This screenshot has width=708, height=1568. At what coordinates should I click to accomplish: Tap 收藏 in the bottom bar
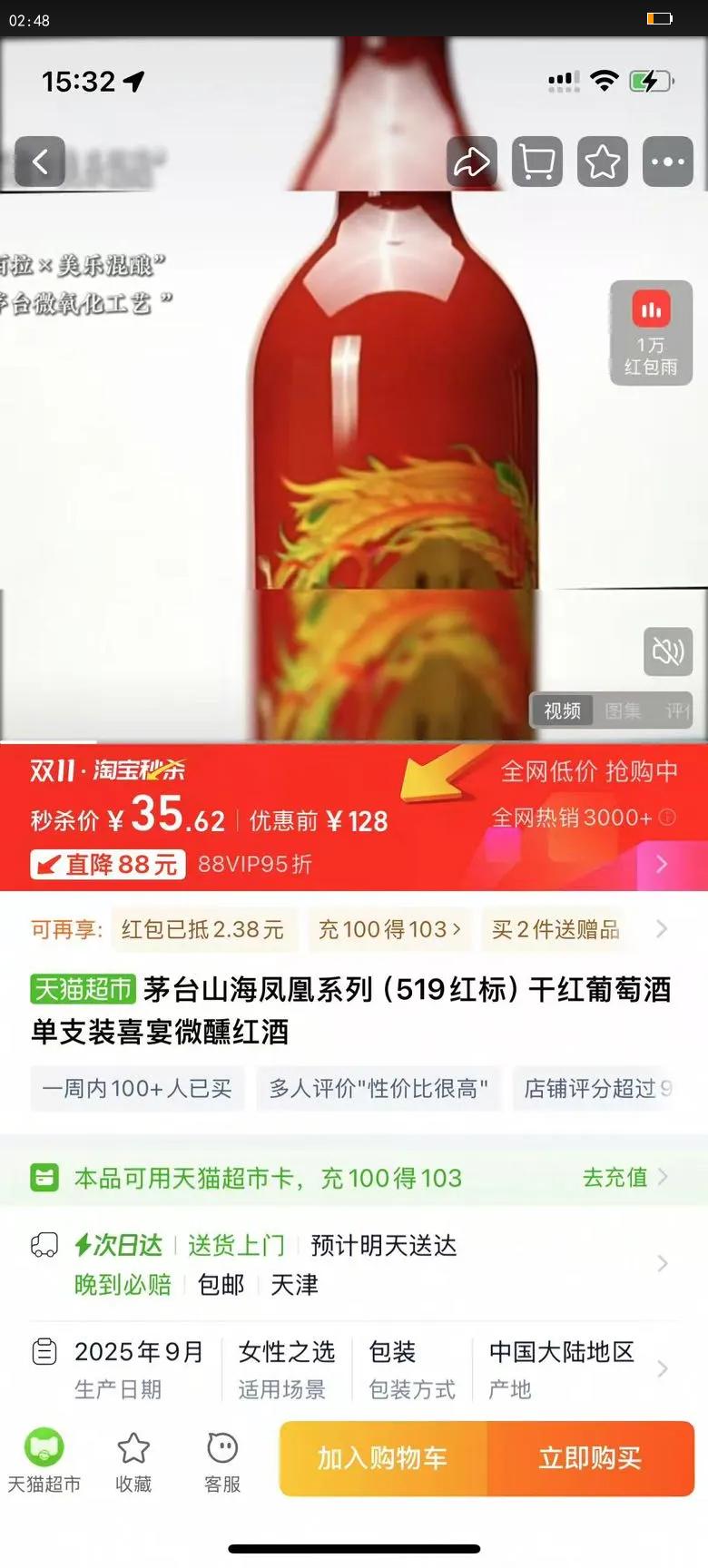coord(133,1459)
